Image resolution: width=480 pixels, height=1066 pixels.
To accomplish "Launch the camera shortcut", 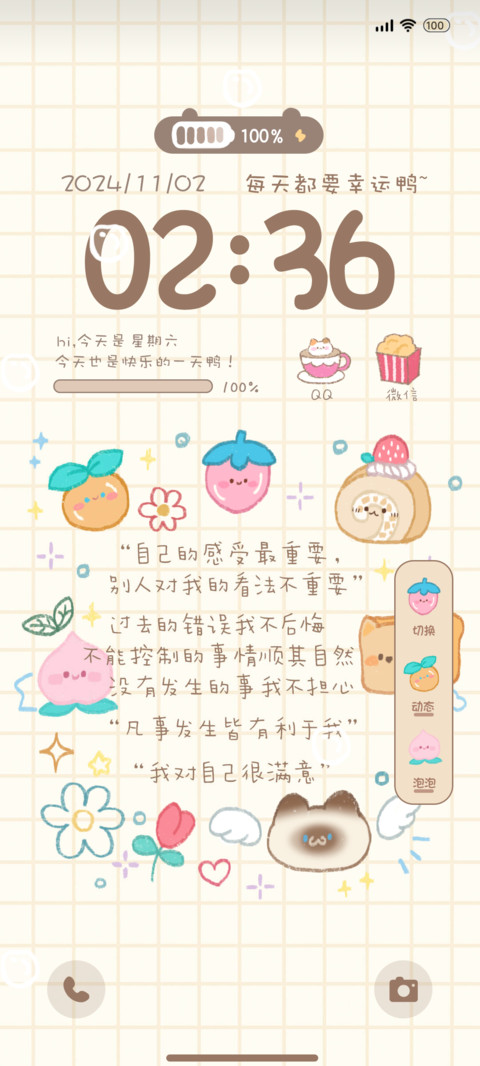I will point(403,989).
